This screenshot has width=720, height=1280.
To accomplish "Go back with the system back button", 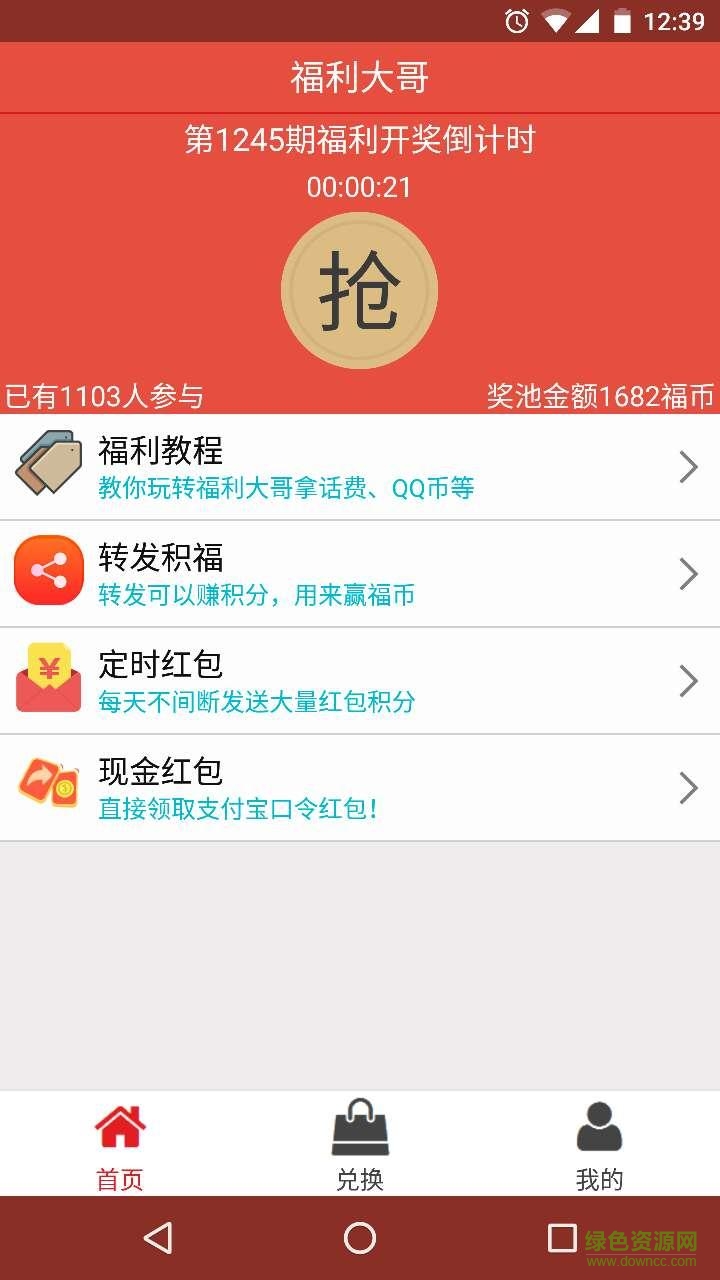I will [158, 1238].
